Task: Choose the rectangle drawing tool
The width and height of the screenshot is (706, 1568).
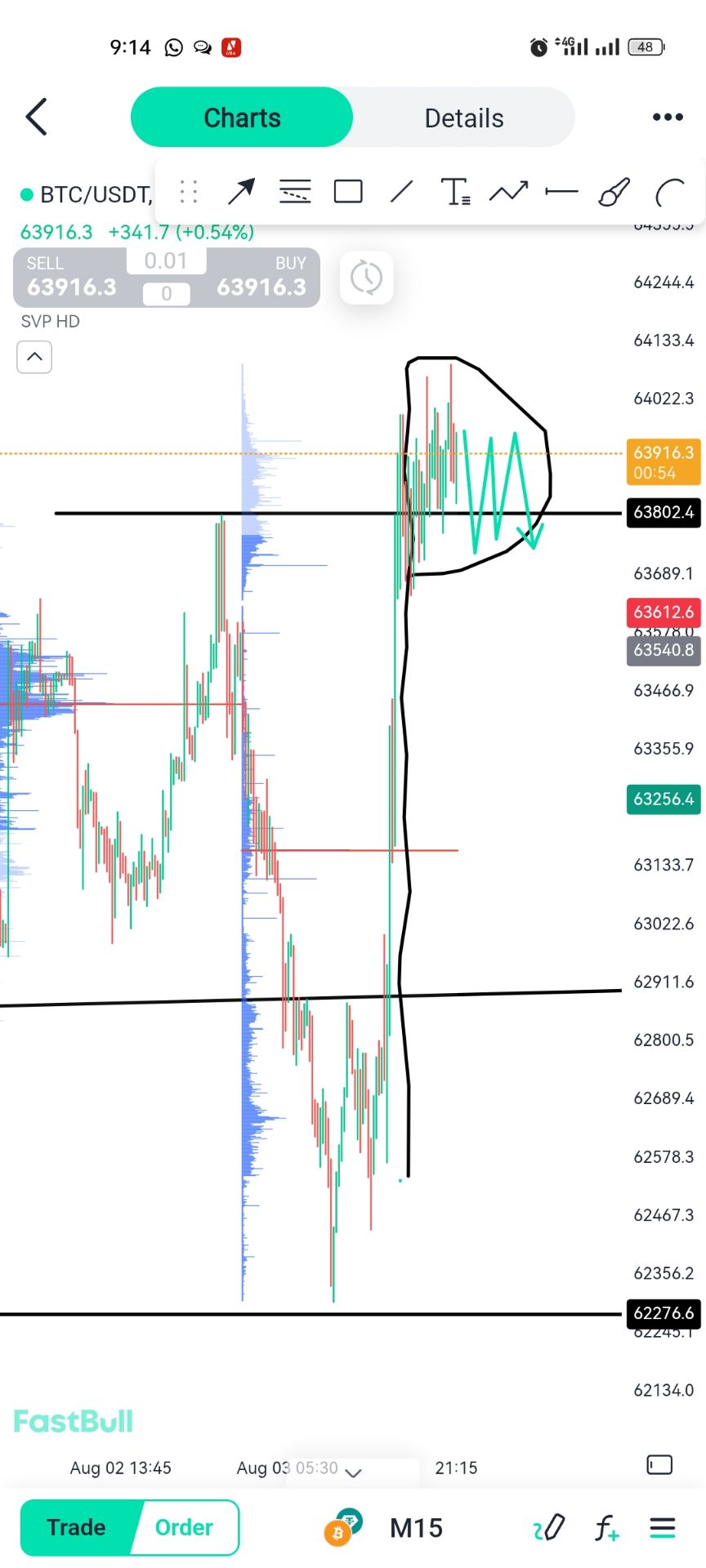Action: pos(348,192)
